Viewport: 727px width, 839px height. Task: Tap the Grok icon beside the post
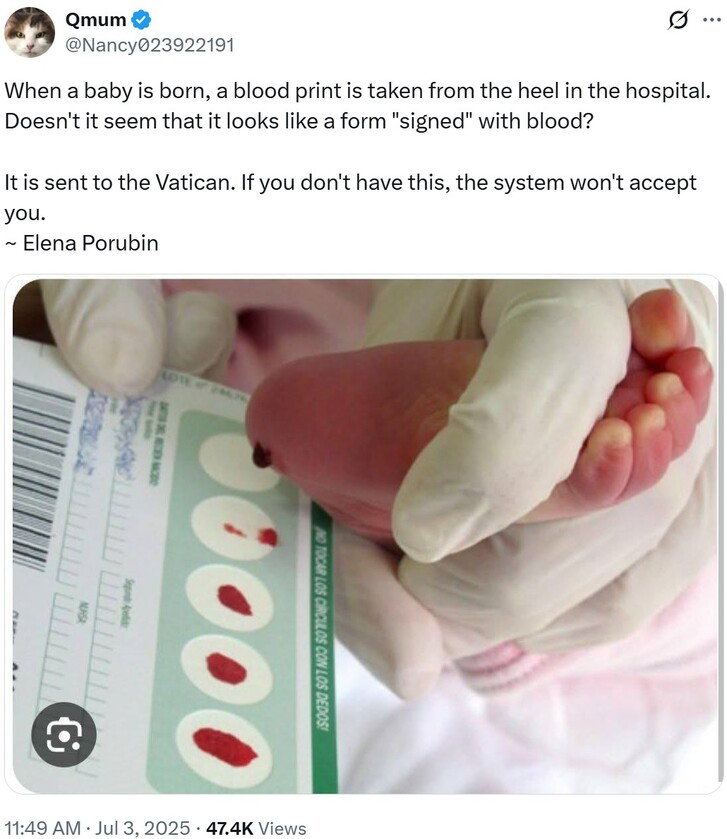(x=678, y=19)
